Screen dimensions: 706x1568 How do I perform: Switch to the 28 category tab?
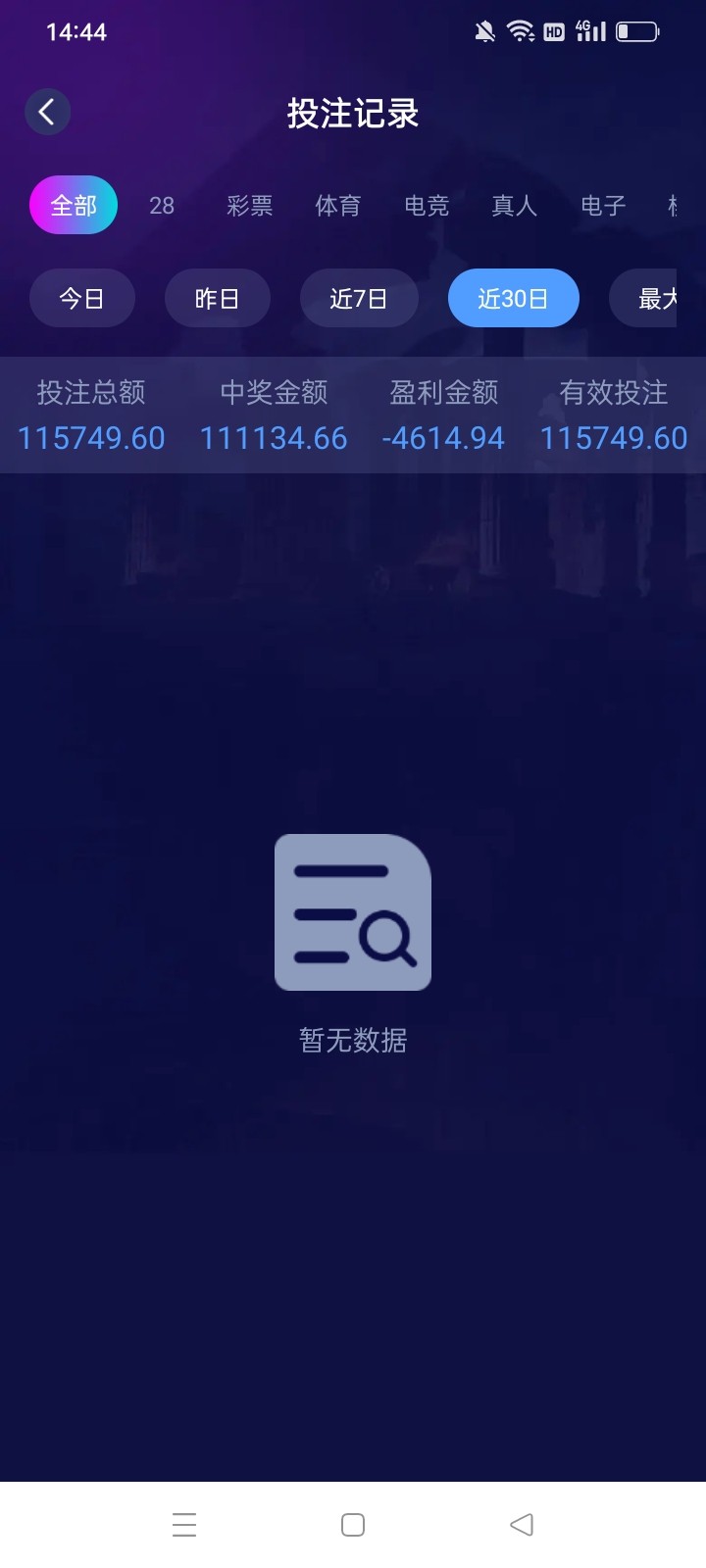(162, 206)
